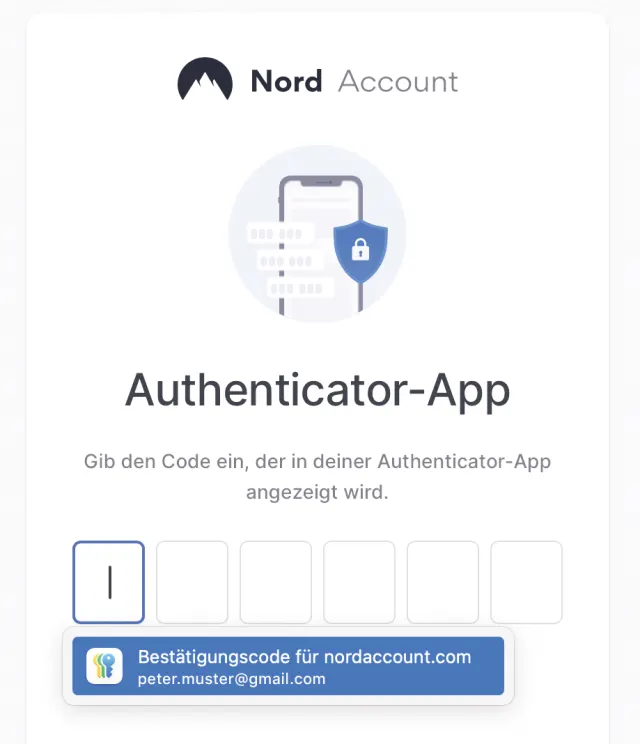Autofill Bestätigungscode für nordaccount.com
The image size is (640, 744).
tap(288, 666)
